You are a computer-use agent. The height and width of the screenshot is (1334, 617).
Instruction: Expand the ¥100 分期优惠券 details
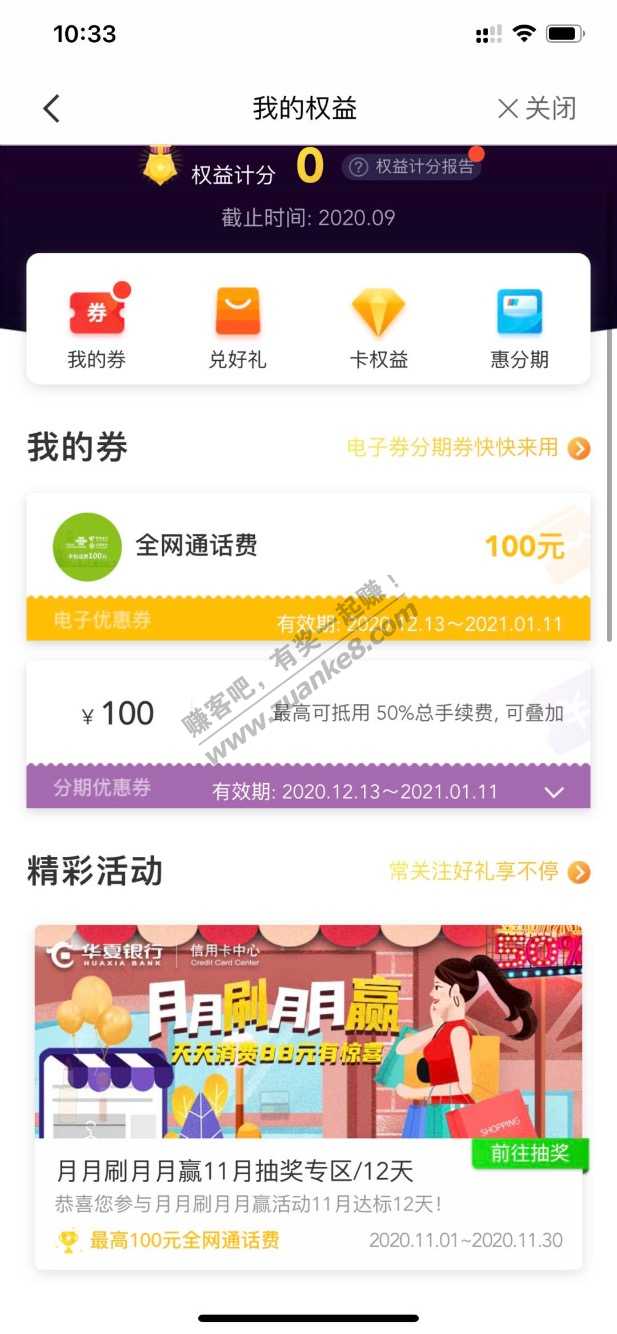(x=554, y=792)
